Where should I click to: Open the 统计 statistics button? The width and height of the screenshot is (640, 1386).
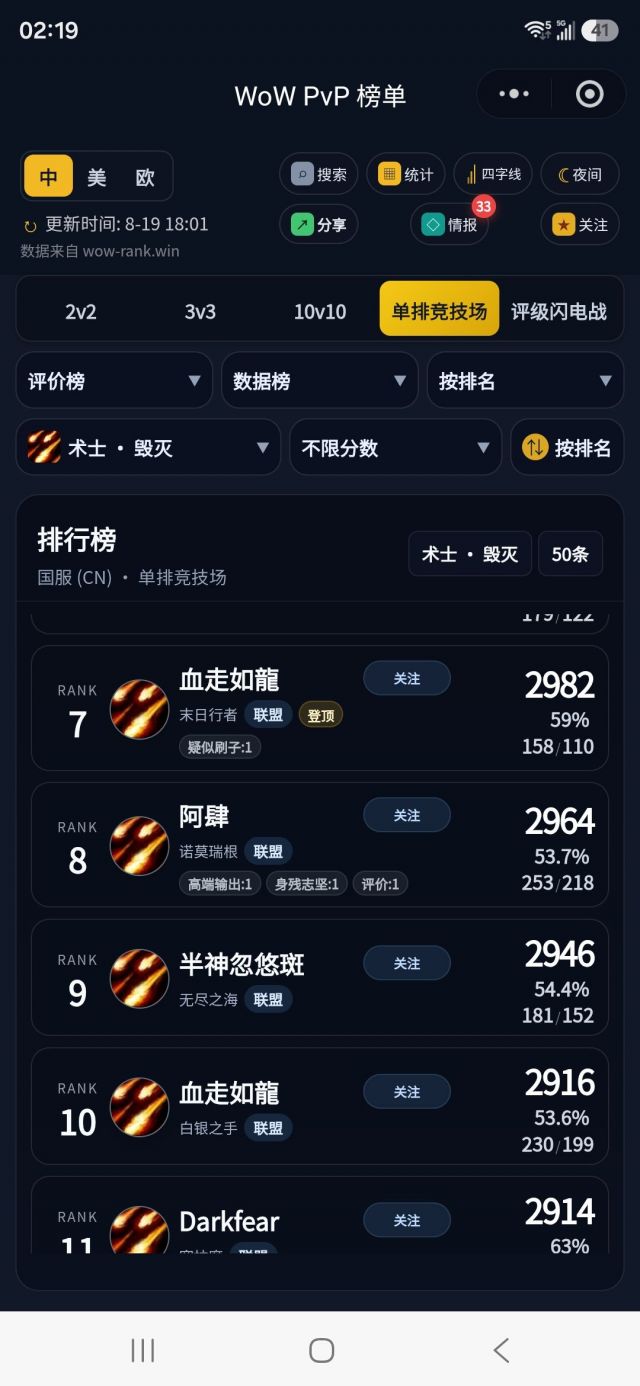tap(405, 174)
